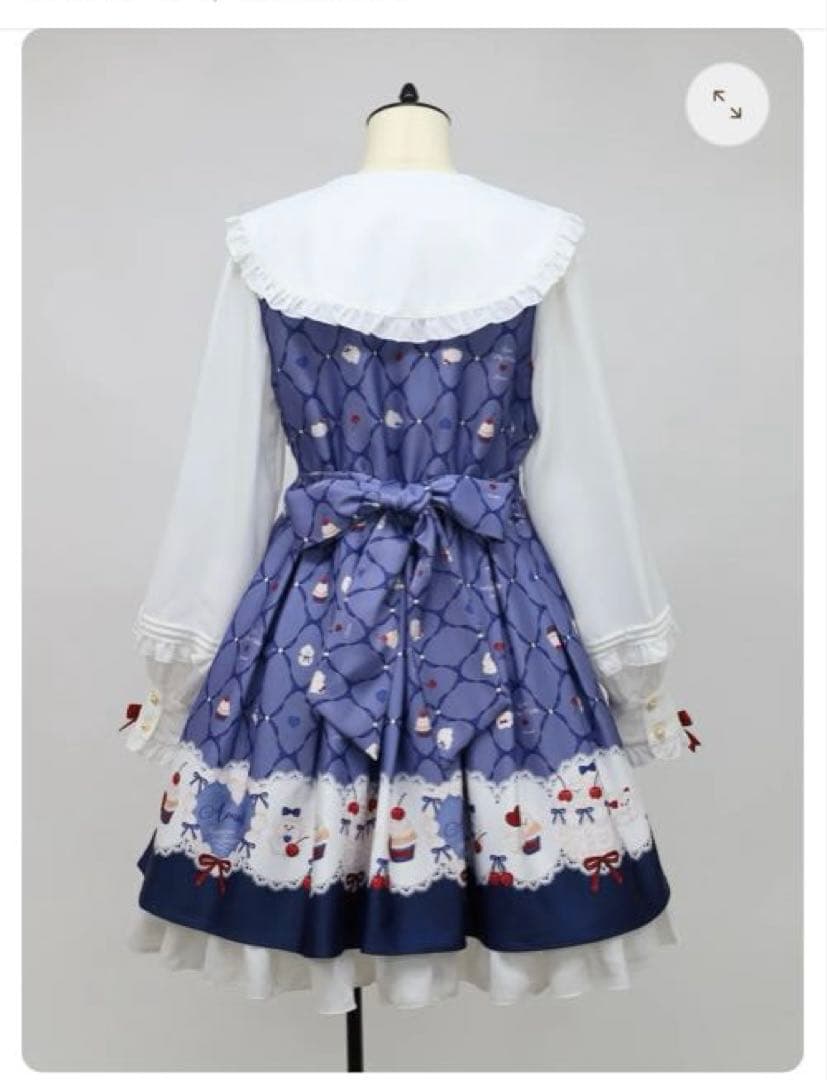Image resolution: width=827 pixels, height=1080 pixels.
Task: Open the dress product image
Action: [412, 560]
